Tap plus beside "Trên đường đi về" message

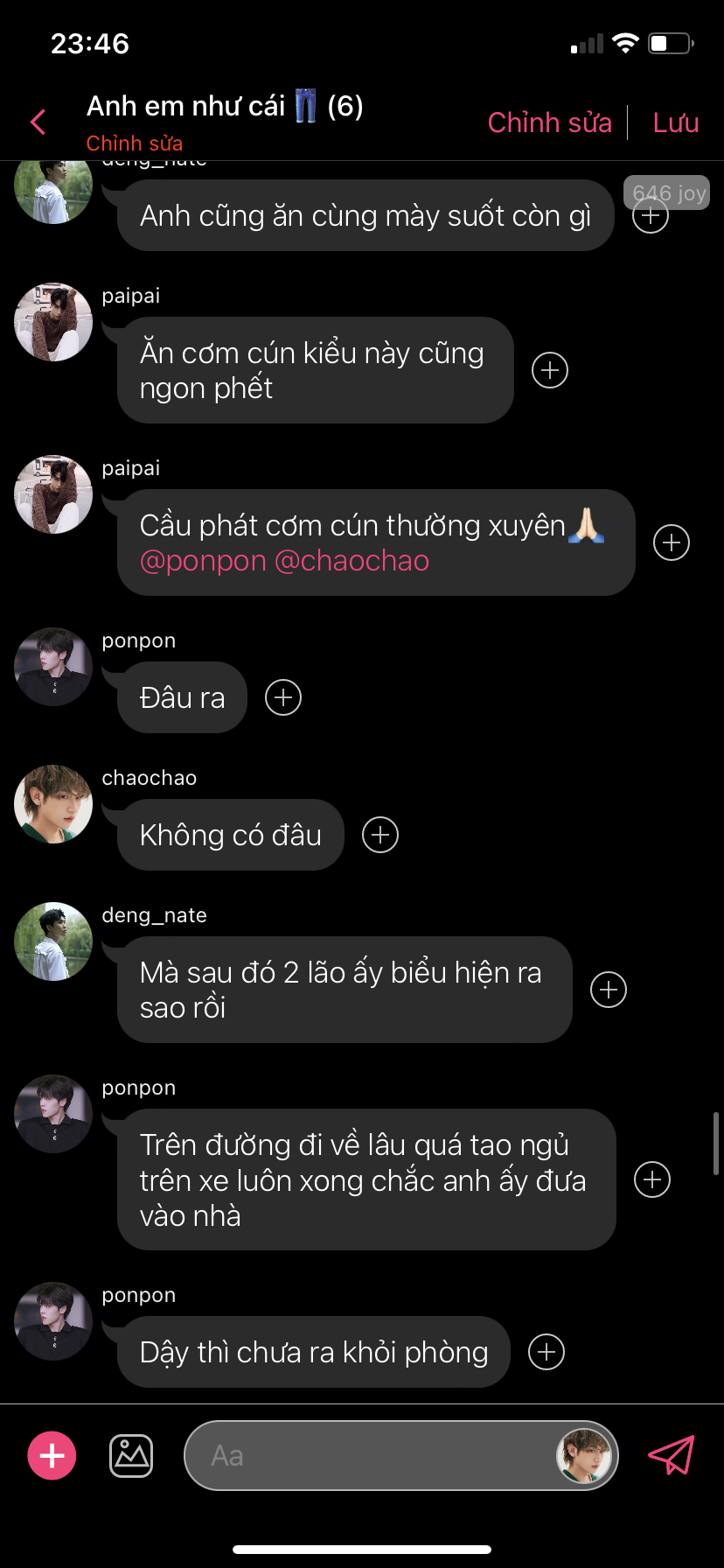[x=652, y=1179]
